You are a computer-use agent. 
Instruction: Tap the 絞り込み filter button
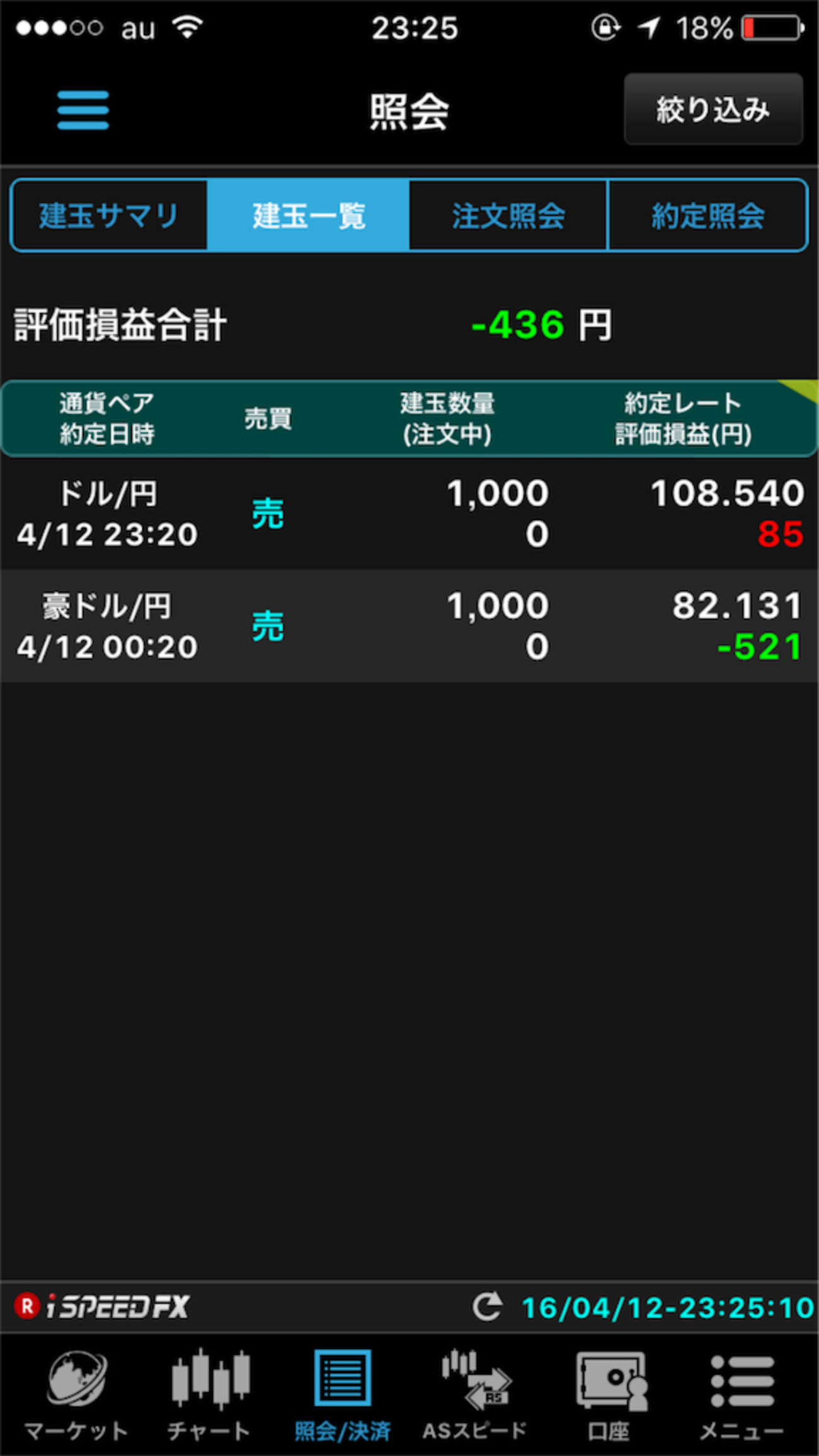[713, 110]
